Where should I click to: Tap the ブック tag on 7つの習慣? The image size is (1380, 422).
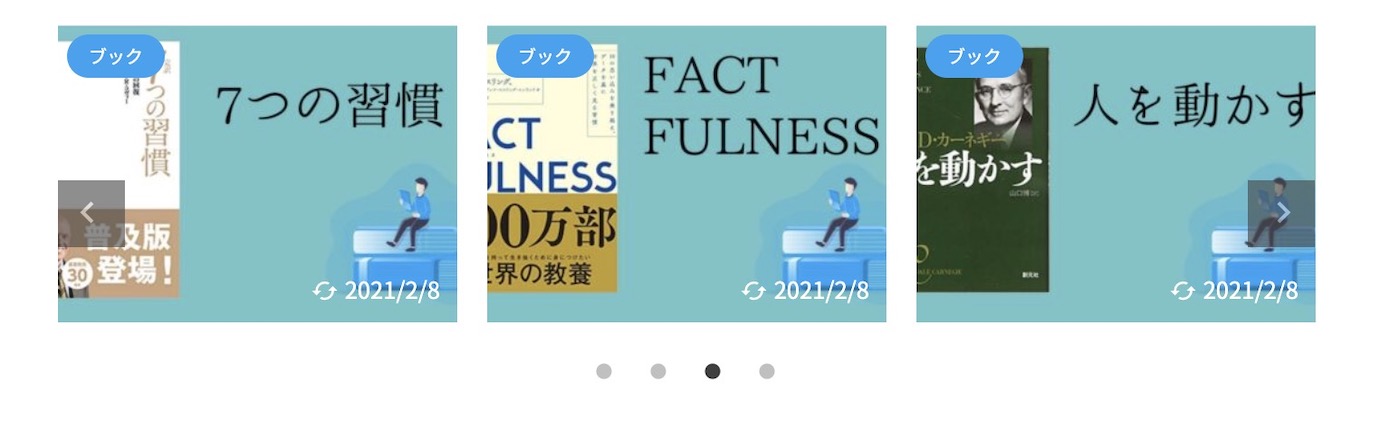(x=116, y=56)
